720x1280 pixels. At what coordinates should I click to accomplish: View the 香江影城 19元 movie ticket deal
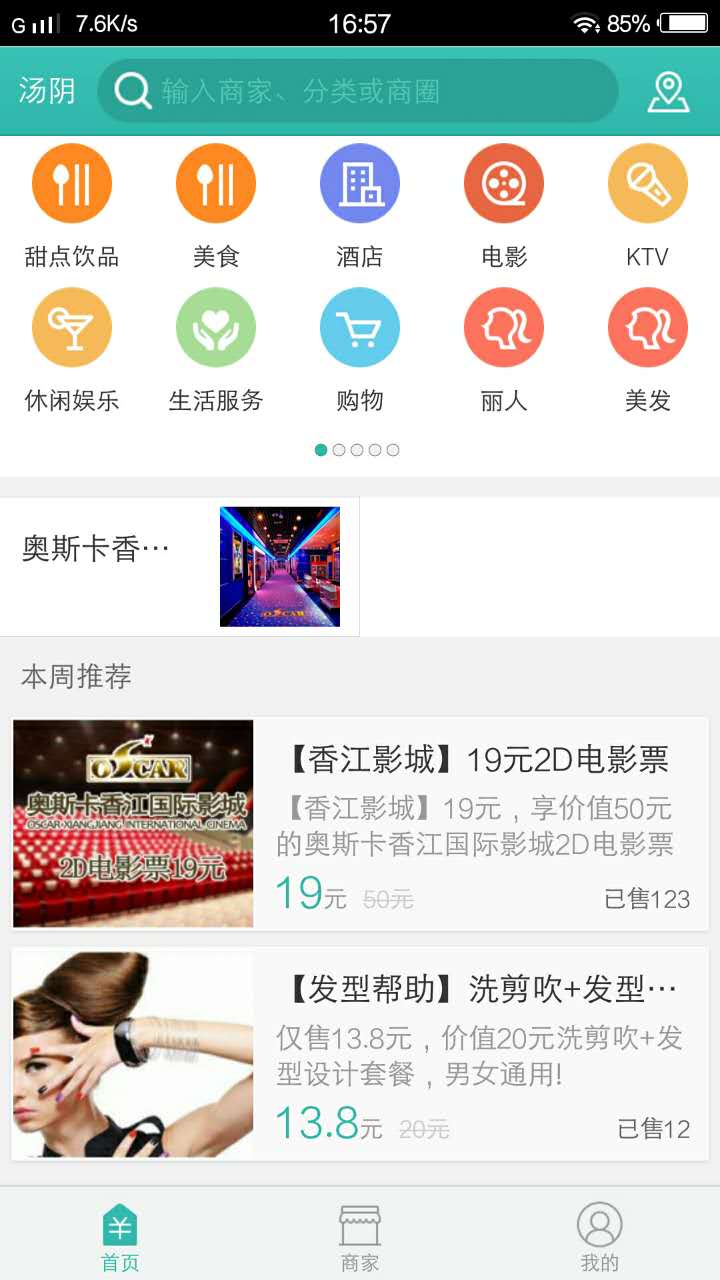click(x=360, y=823)
